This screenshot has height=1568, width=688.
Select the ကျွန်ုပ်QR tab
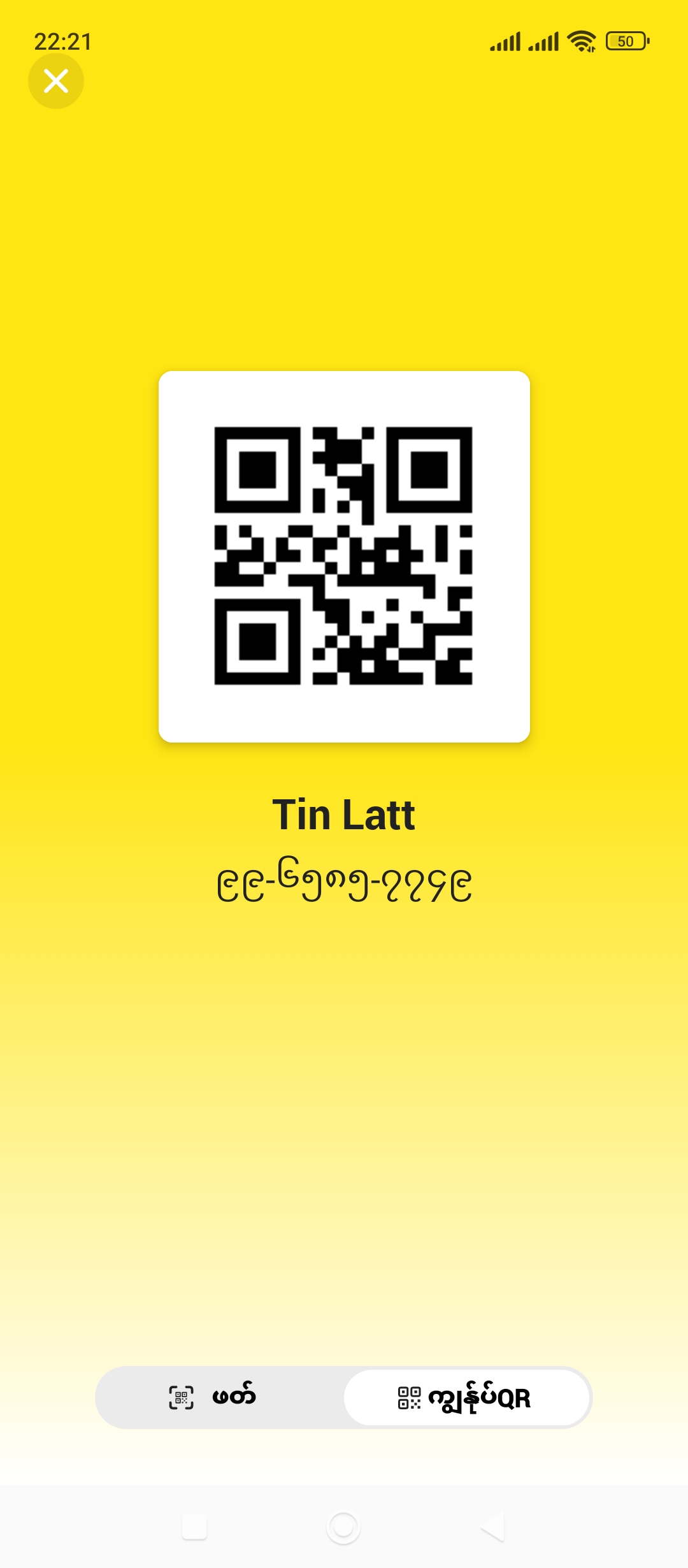coord(466,1397)
